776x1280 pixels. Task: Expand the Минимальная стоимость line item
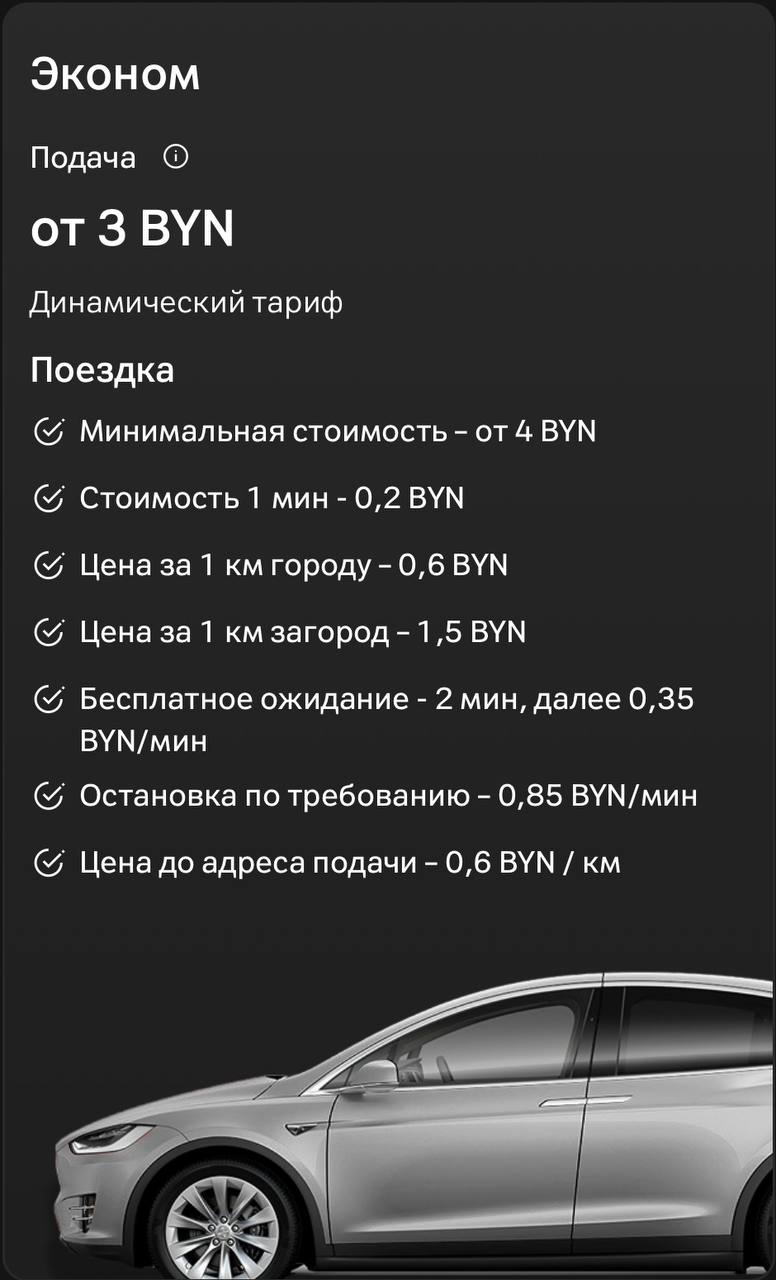pos(338,429)
